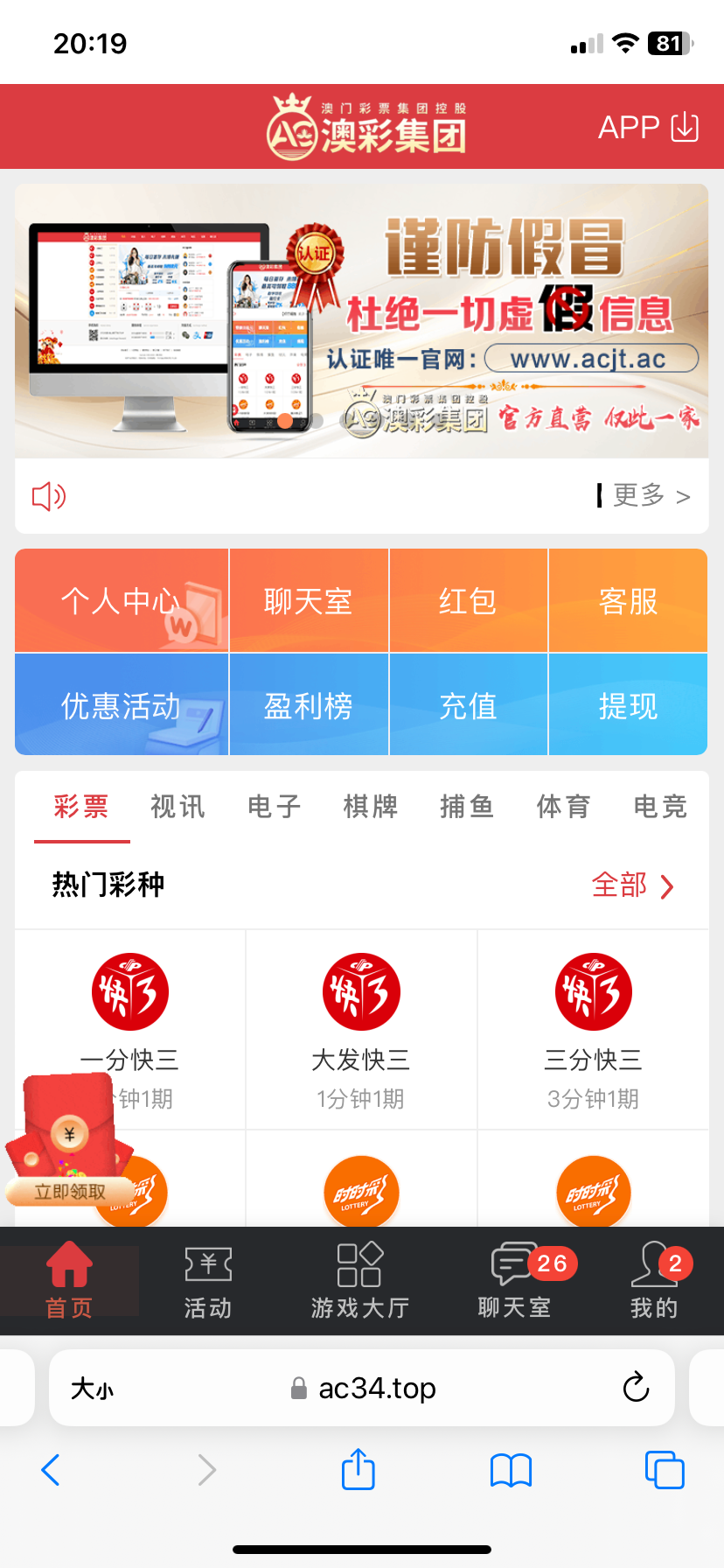Tap the APP download icon

pos(684,127)
